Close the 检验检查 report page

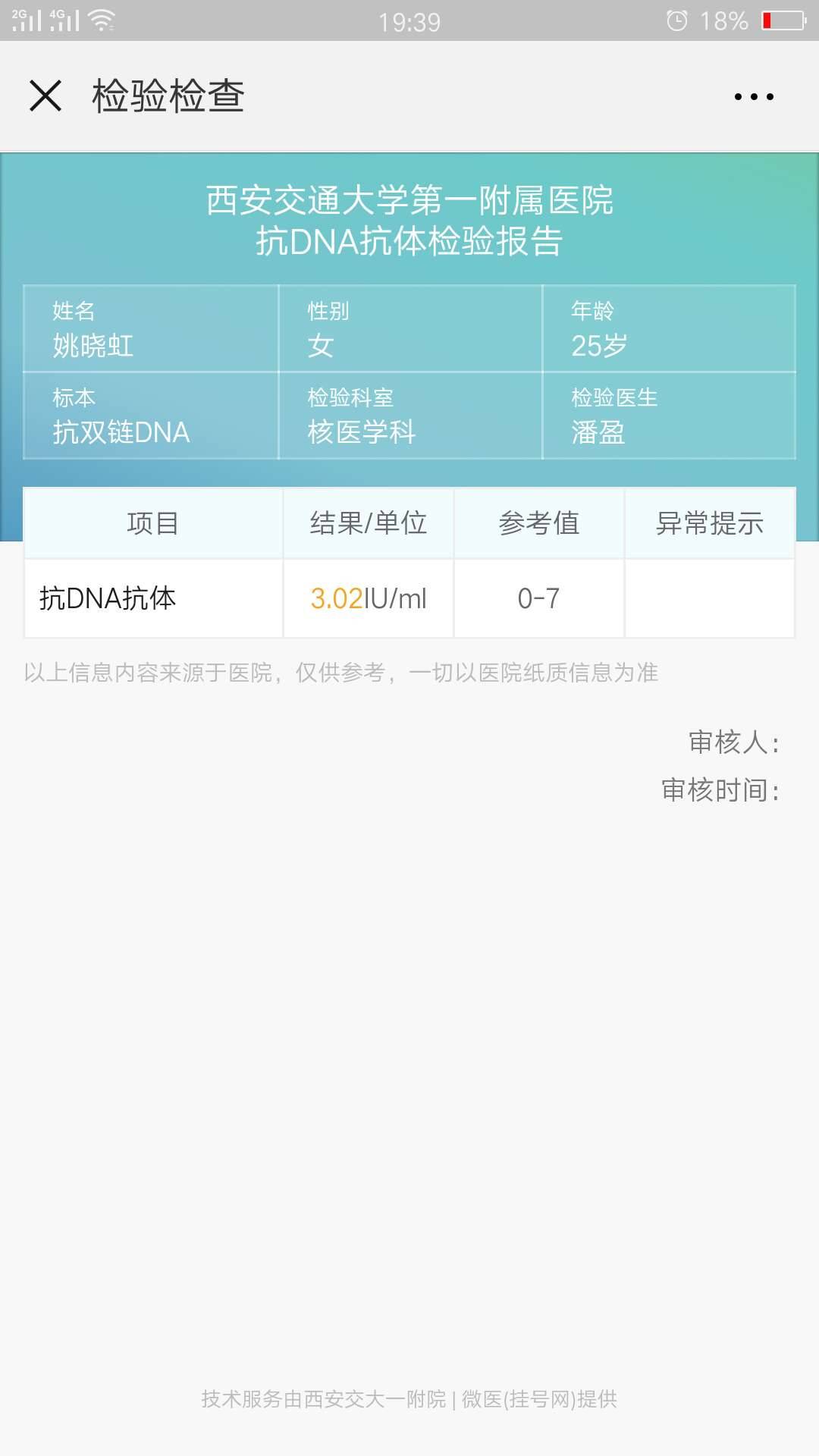click(45, 96)
